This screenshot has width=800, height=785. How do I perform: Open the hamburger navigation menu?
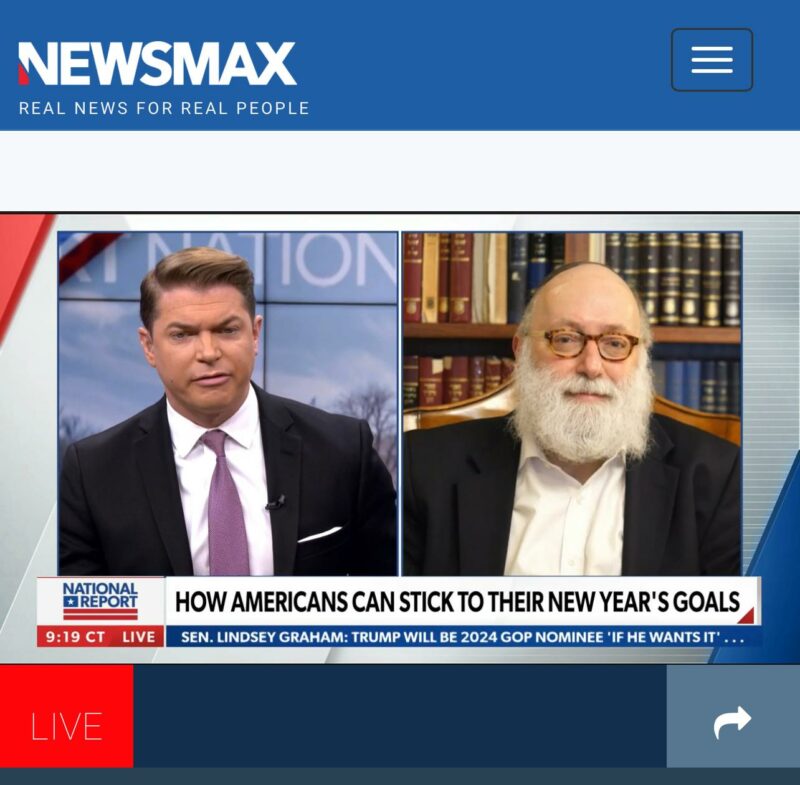pyautogui.click(x=711, y=60)
